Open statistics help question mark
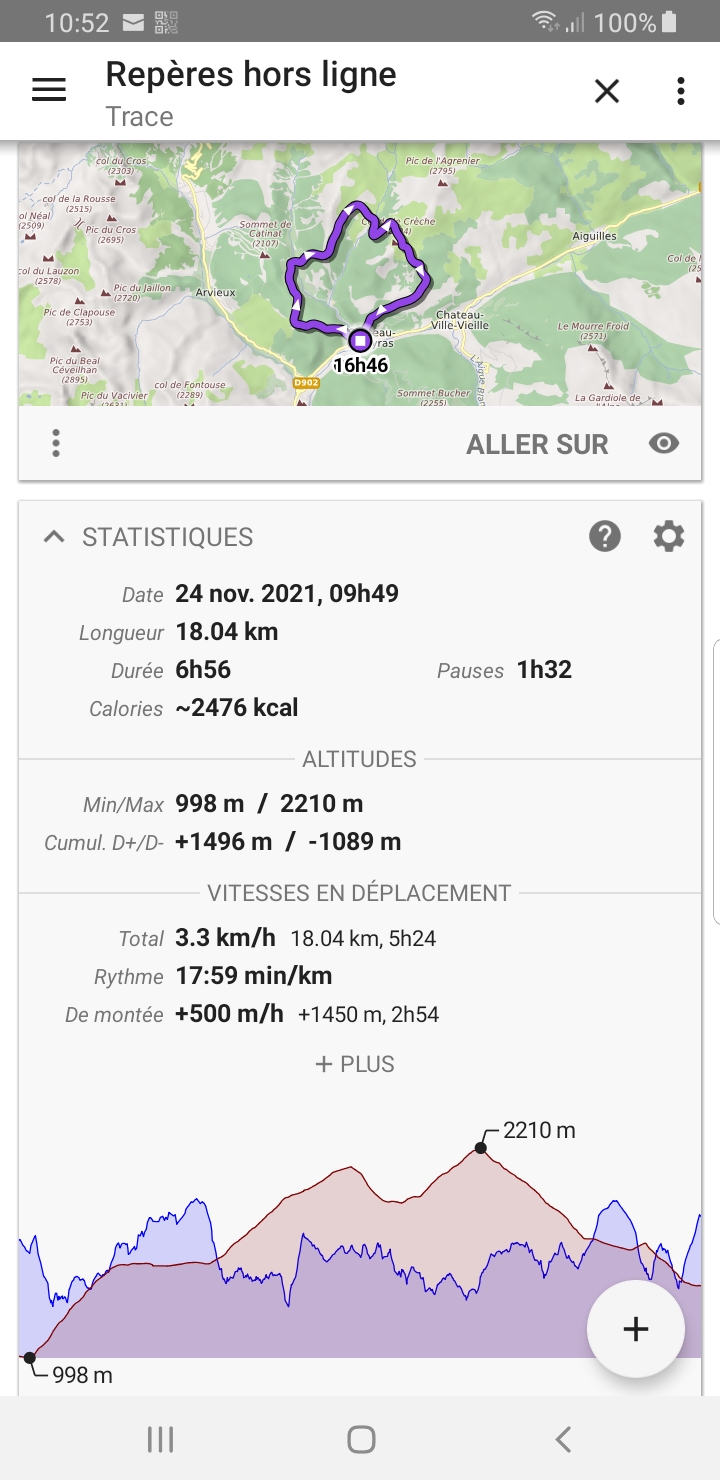Image resolution: width=720 pixels, height=1480 pixels. click(605, 537)
